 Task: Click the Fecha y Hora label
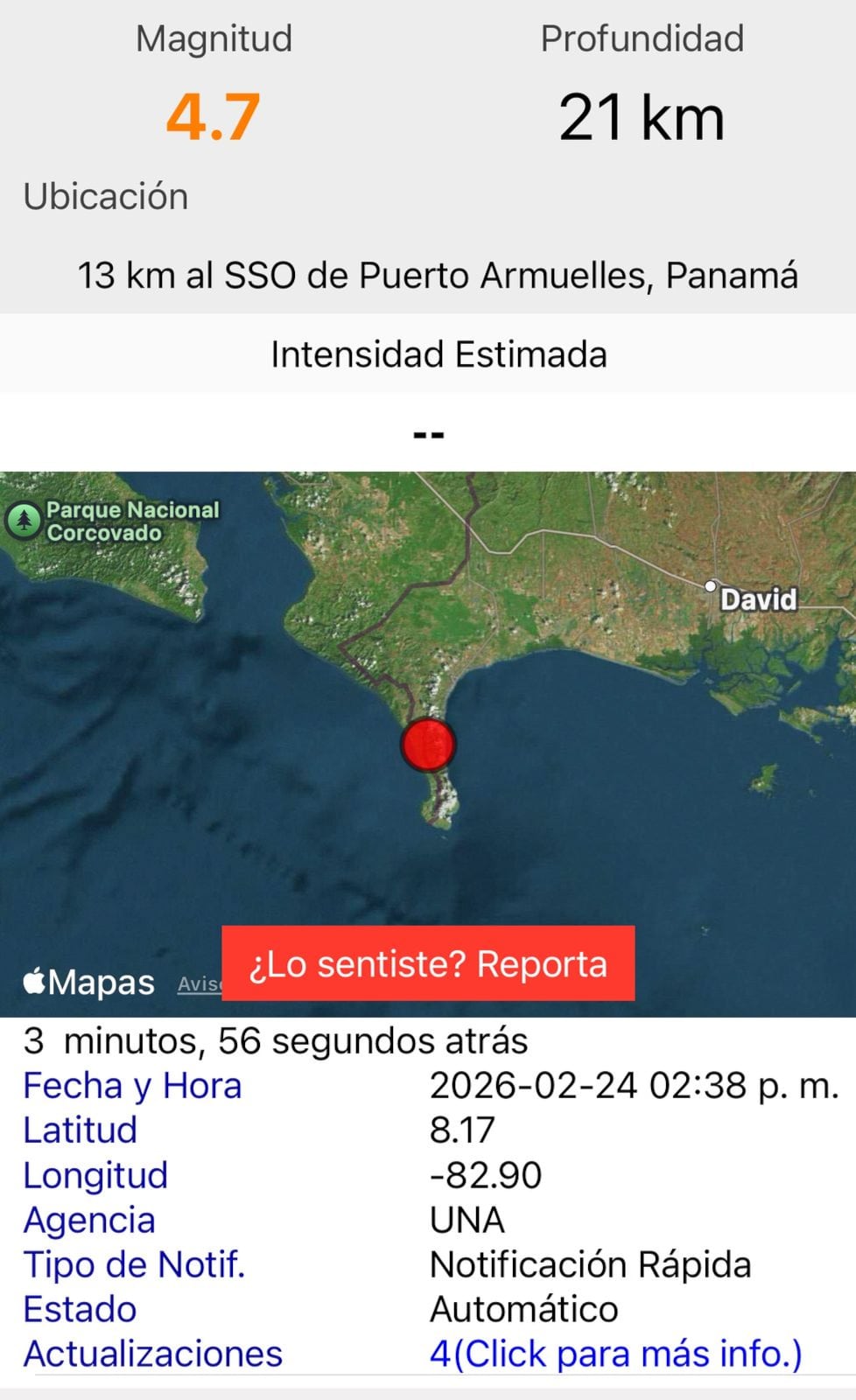click(x=132, y=1085)
